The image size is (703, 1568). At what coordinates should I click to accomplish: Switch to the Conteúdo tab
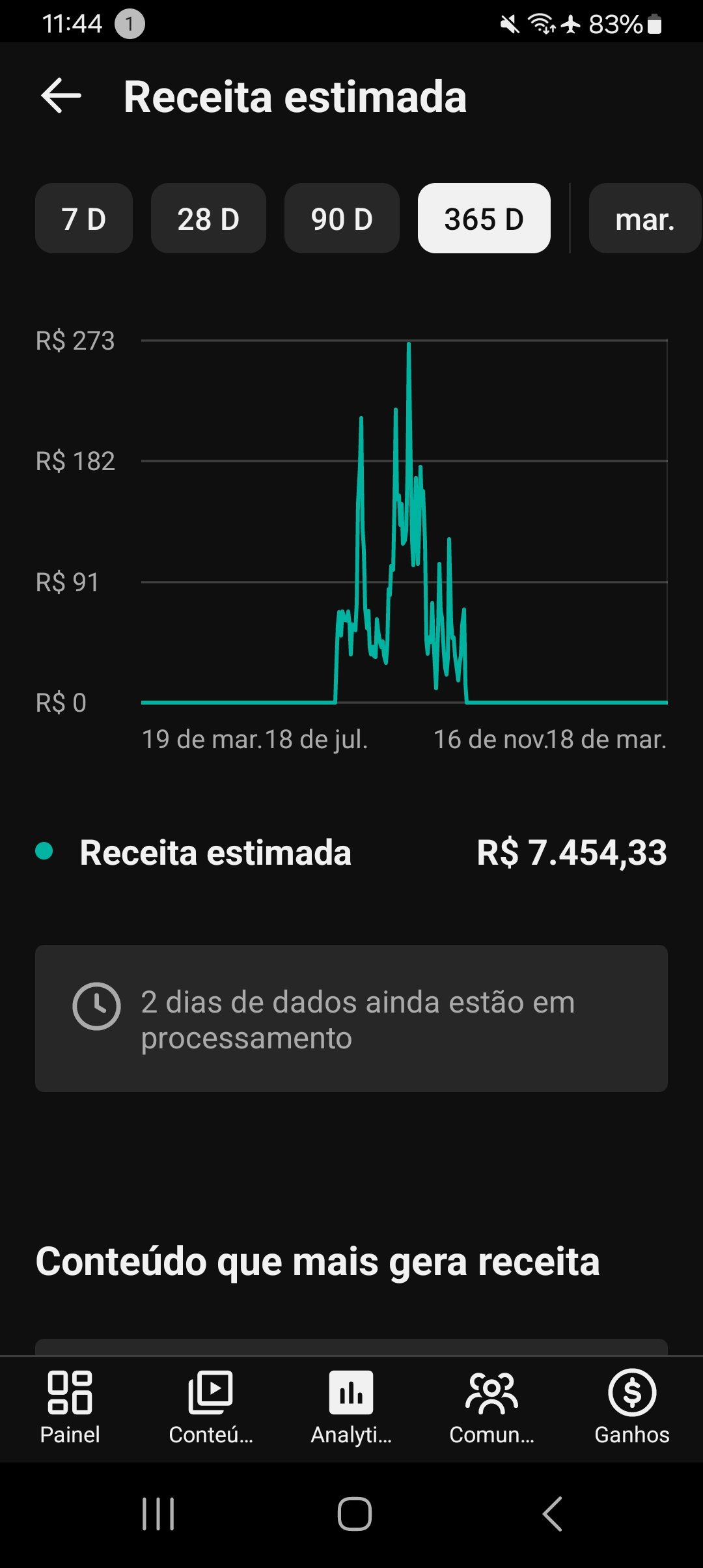click(x=210, y=1407)
